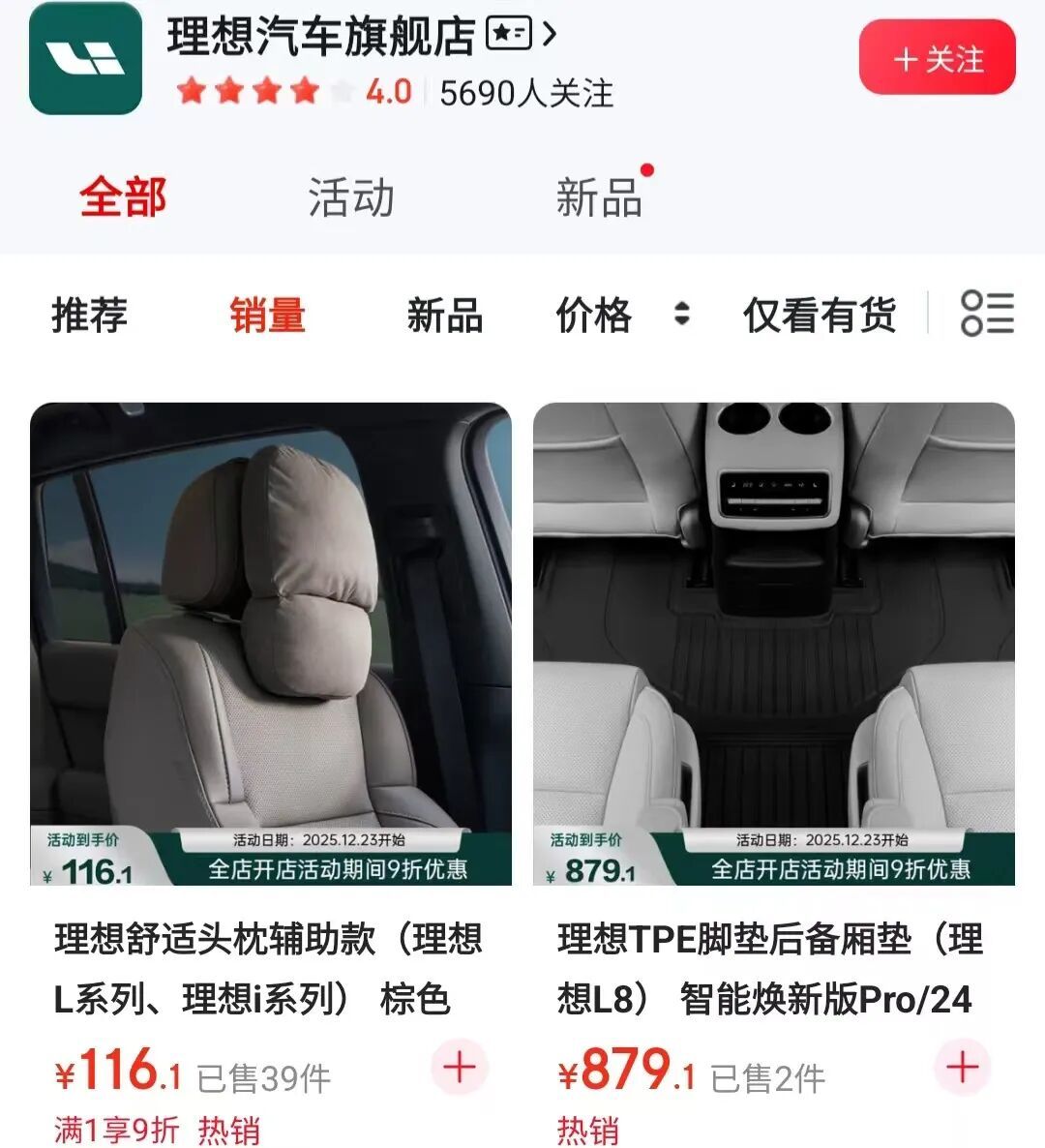Filter to 仅看有货 items
Image resolution: width=1045 pixels, height=1148 pixels.
click(820, 316)
